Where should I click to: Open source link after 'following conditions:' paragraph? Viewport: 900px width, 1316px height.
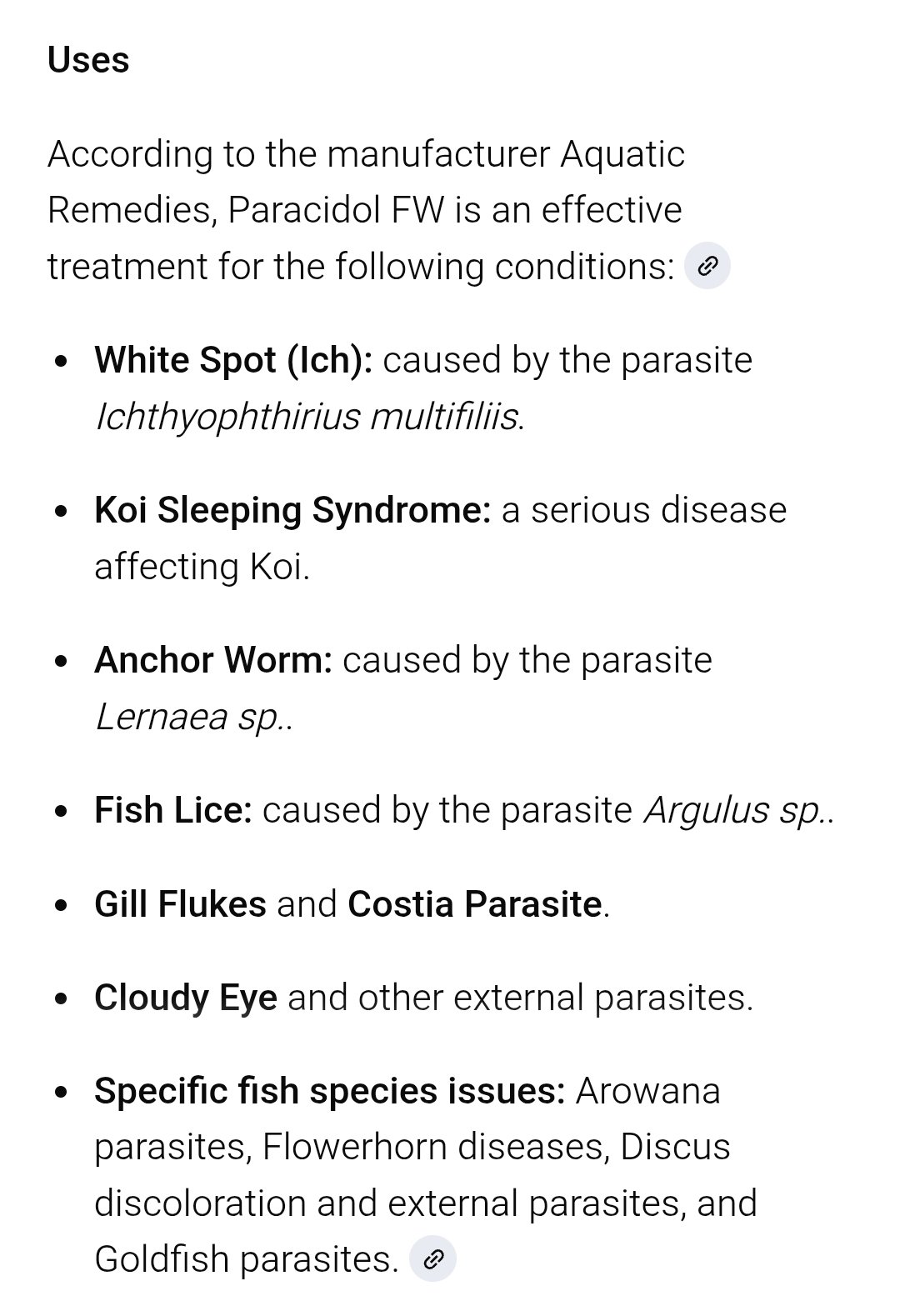point(707,267)
